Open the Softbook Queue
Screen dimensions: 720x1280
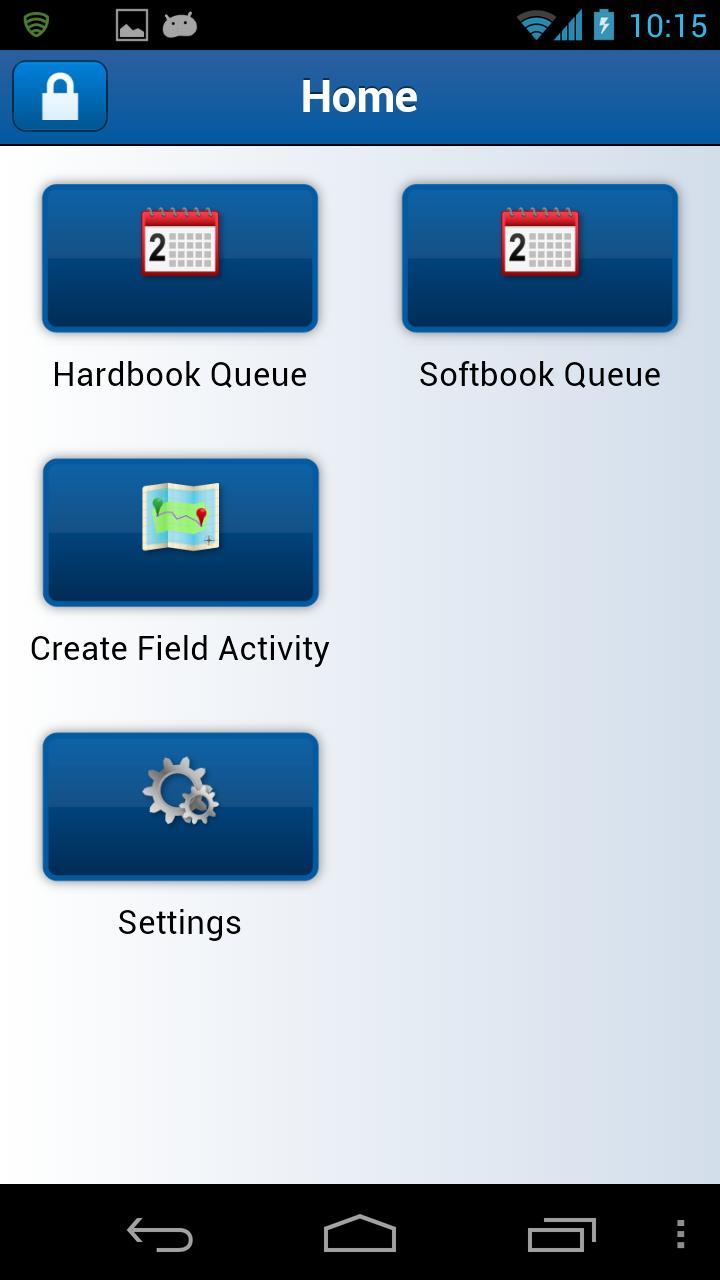(x=540, y=258)
